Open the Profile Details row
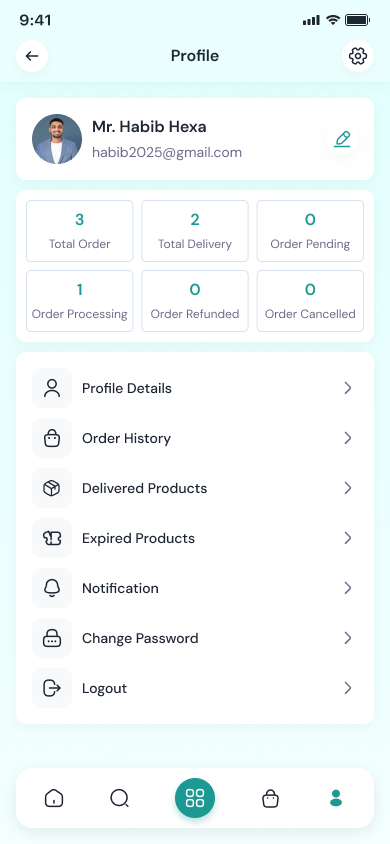Viewport: 390px width, 844px height. (x=195, y=388)
